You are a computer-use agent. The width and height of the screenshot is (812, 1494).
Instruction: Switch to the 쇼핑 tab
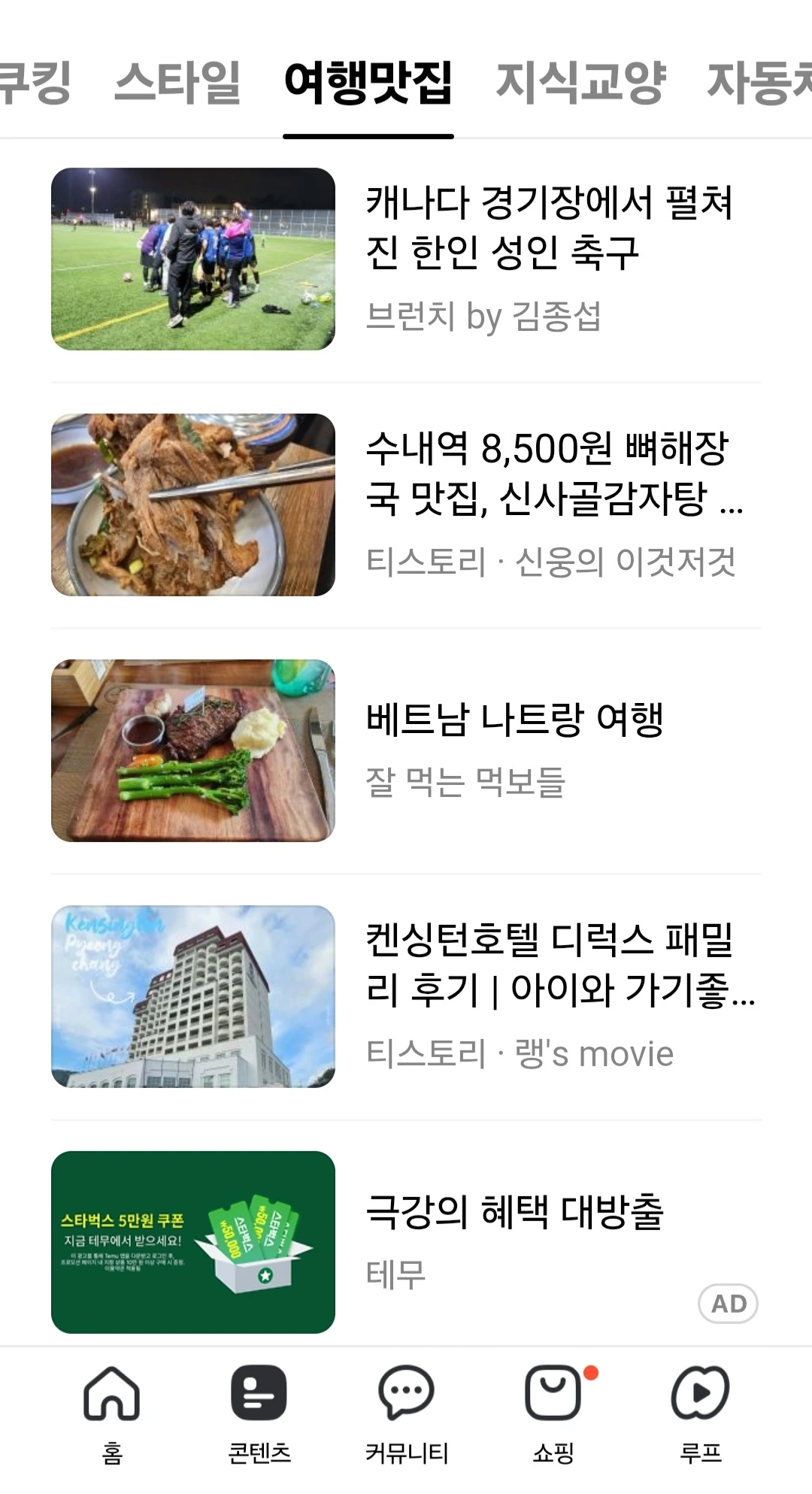(553, 1411)
